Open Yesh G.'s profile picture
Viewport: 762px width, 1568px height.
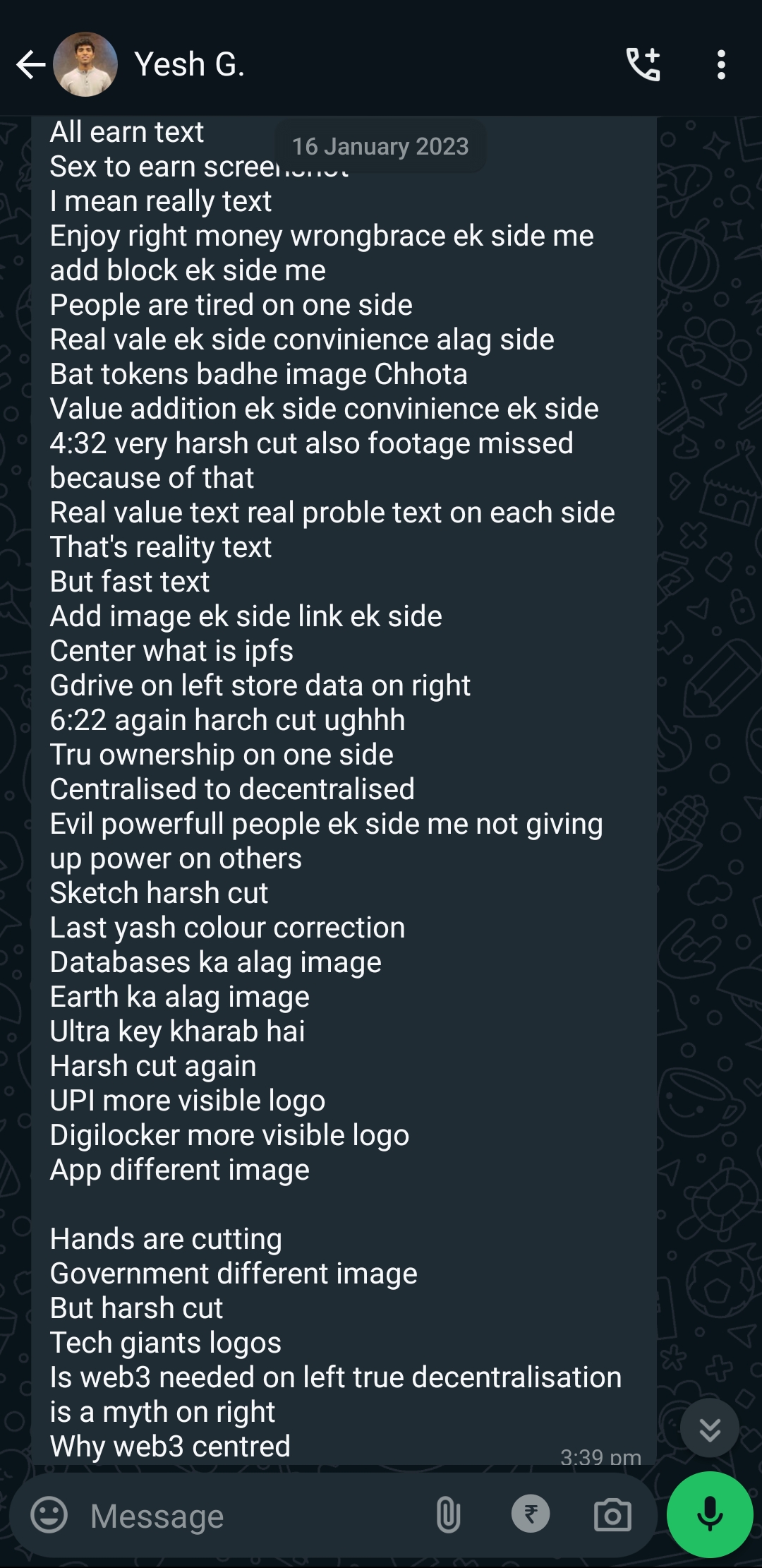pyautogui.click(x=85, y=65)
